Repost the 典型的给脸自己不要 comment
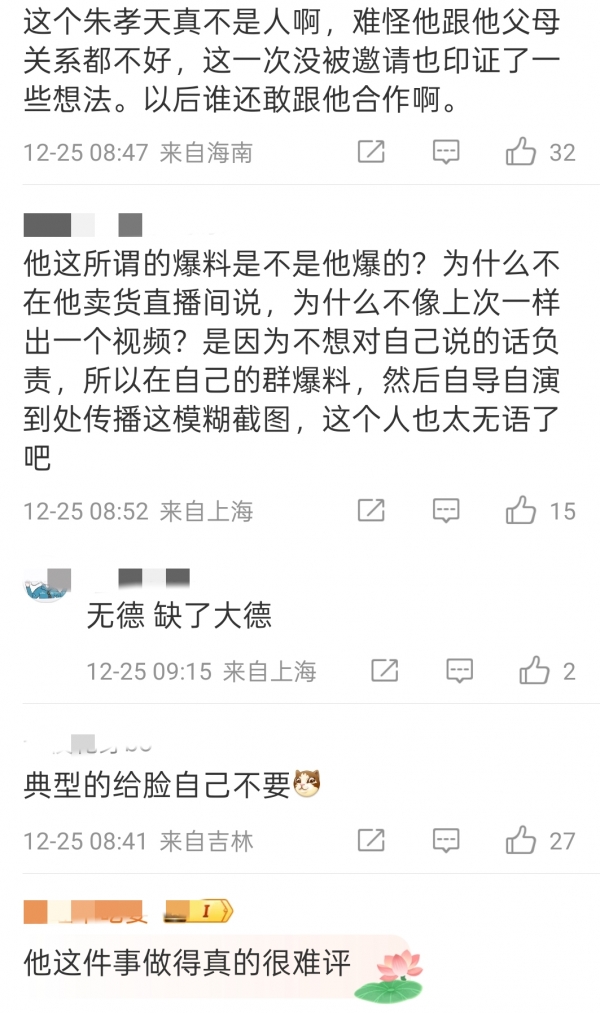The width and height of the screenshot is (600, 1013). pyautogui.click(x=371, y=840)
